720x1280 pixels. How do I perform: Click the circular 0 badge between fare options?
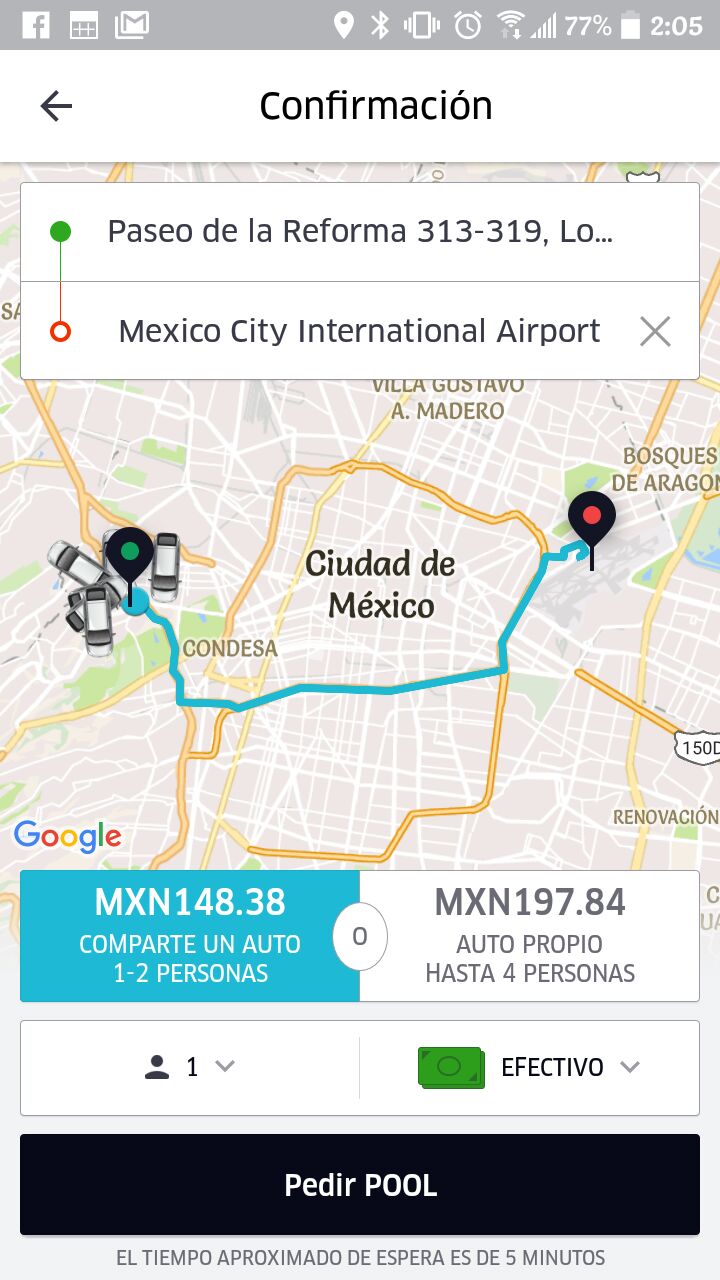click(359, 936)
